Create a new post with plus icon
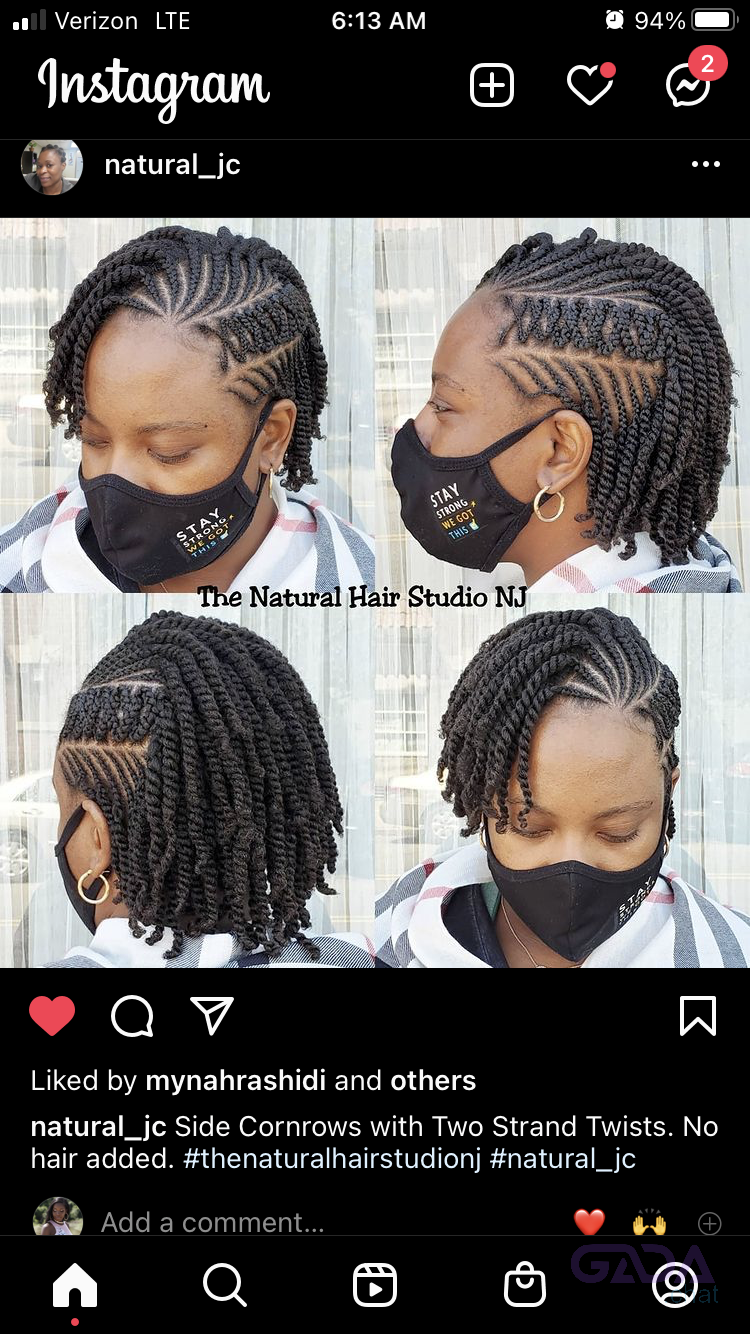 click(491, 86)
